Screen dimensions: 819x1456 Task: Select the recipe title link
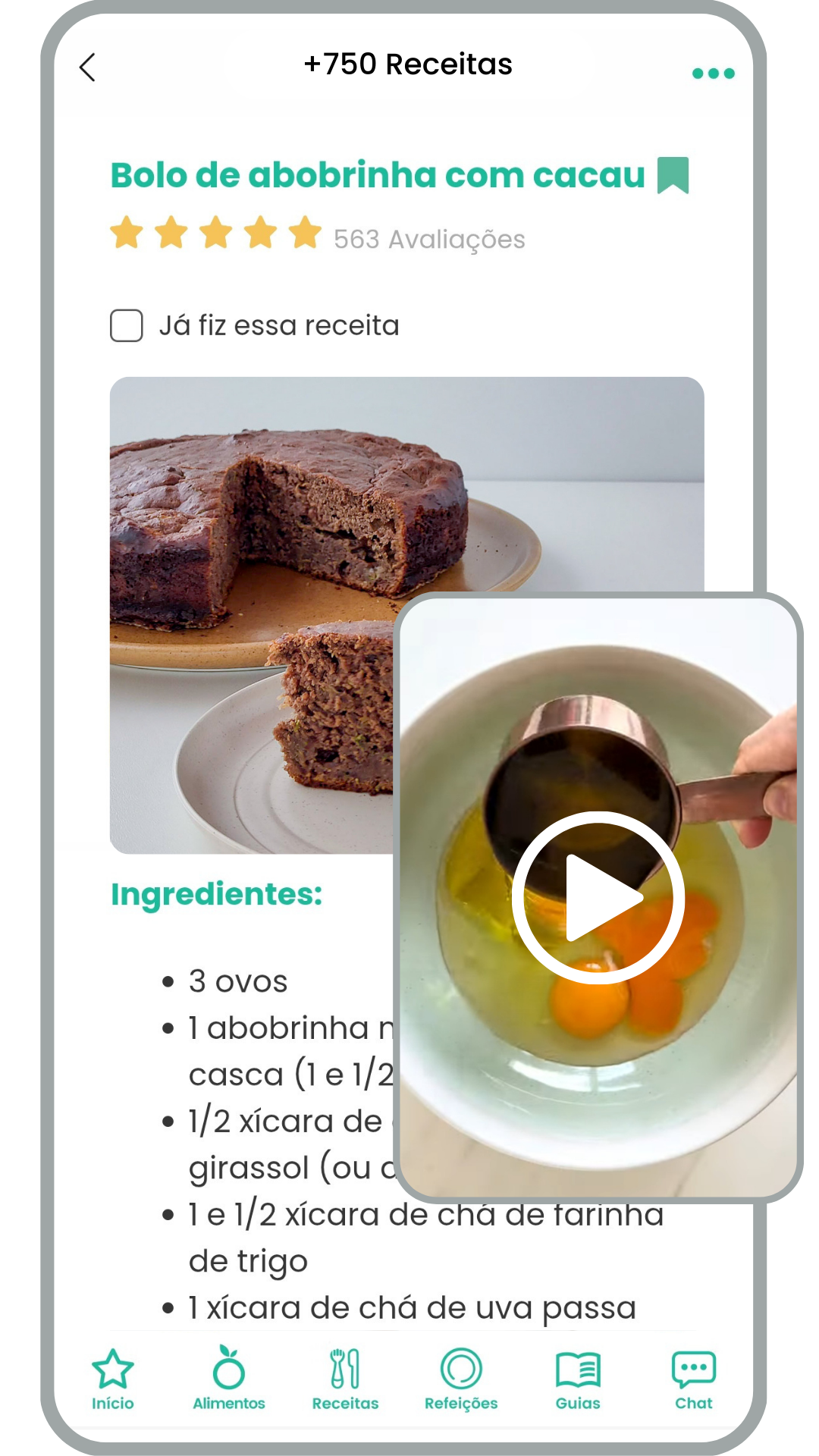click(377, 175)
